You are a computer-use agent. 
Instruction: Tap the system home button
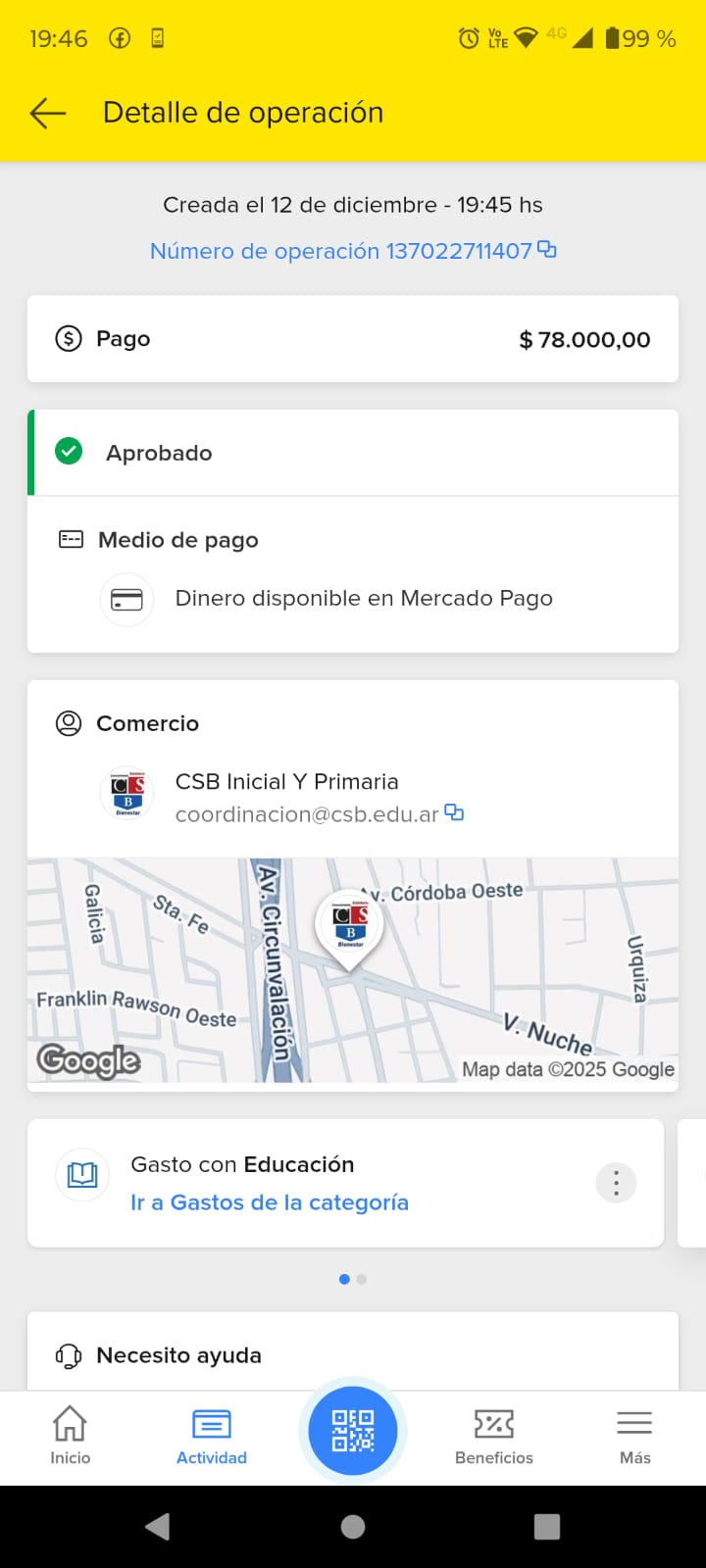[353, 1527]
